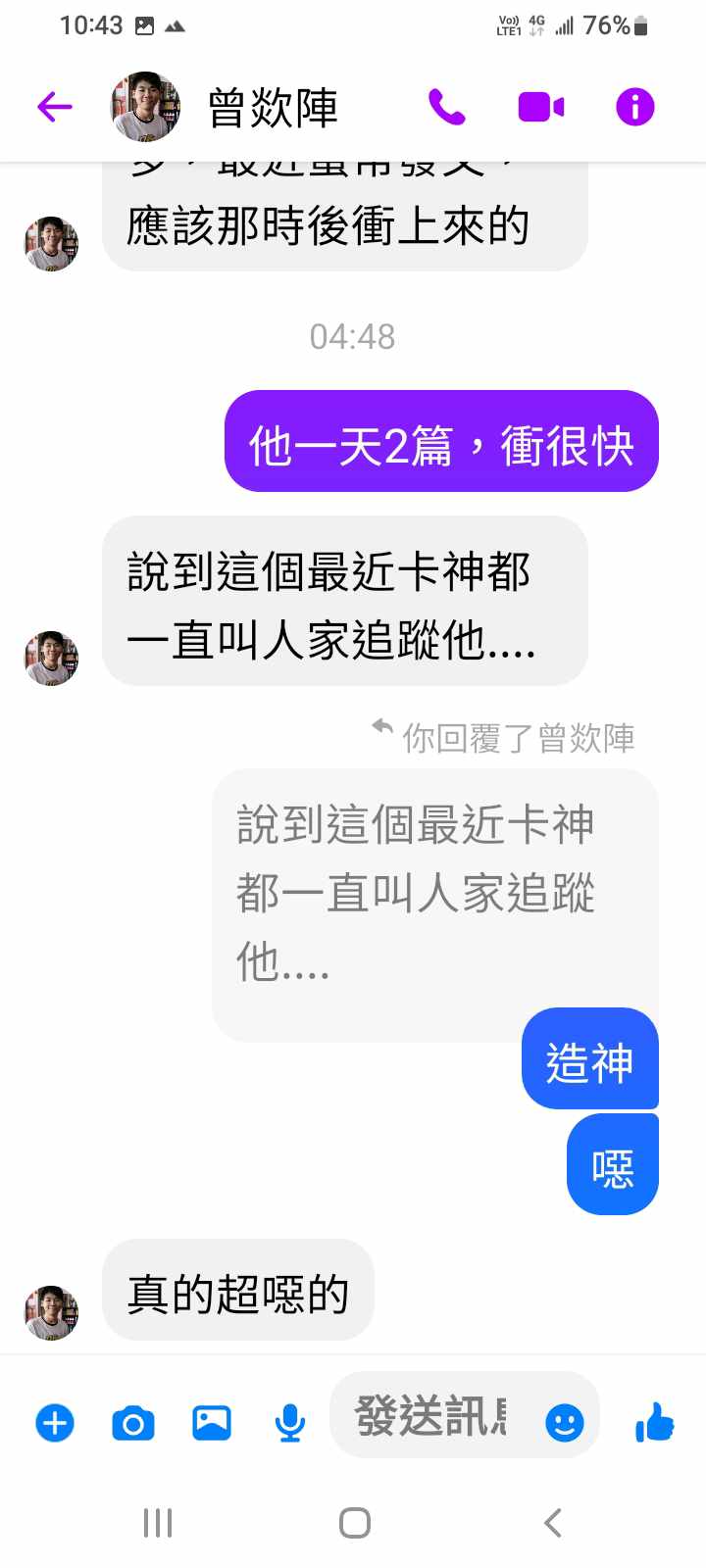Start a voice call with 曾欻陣
706x1568 pixels.
coord(447,107)
